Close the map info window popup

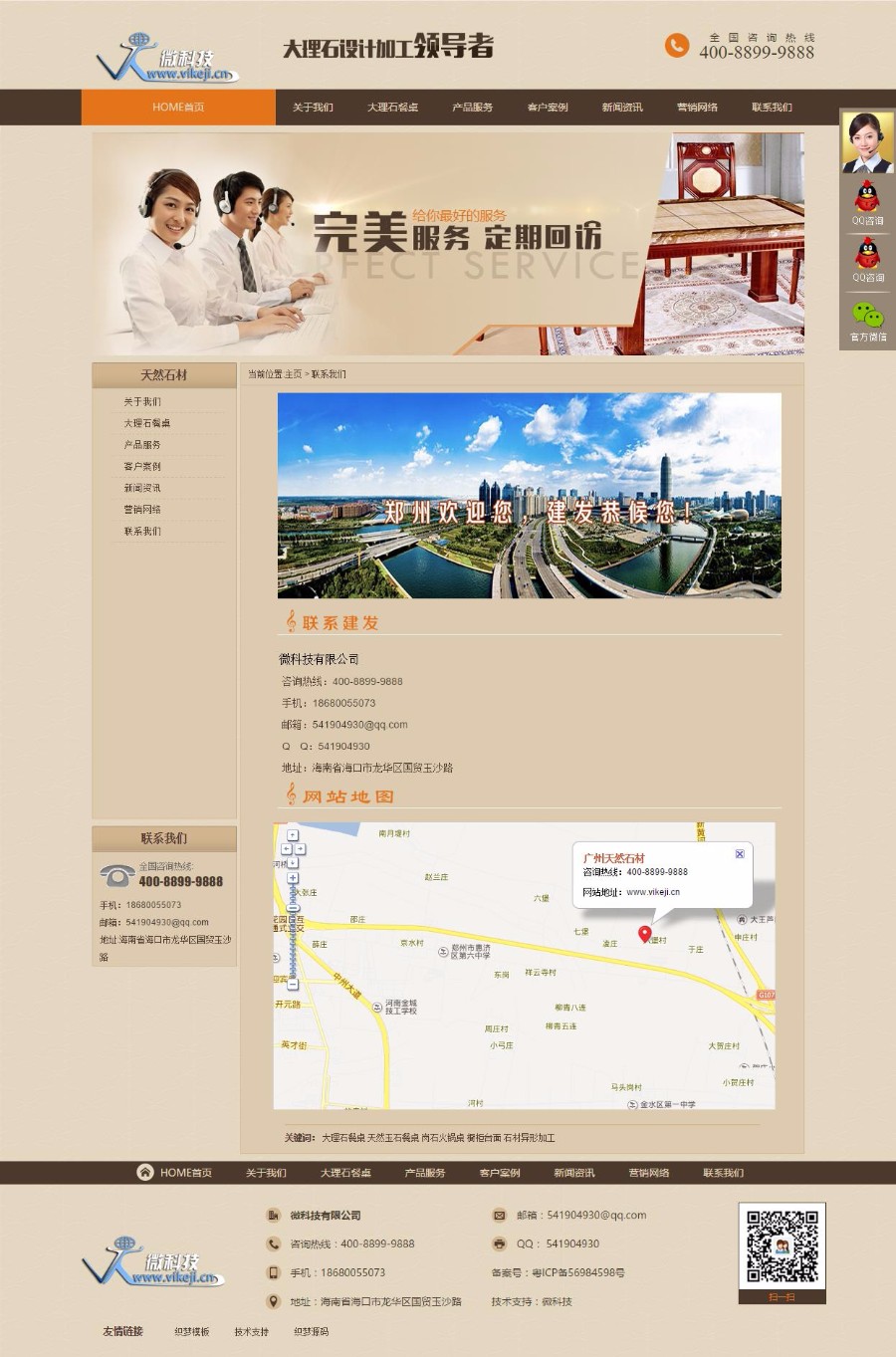tap(739, 854)
